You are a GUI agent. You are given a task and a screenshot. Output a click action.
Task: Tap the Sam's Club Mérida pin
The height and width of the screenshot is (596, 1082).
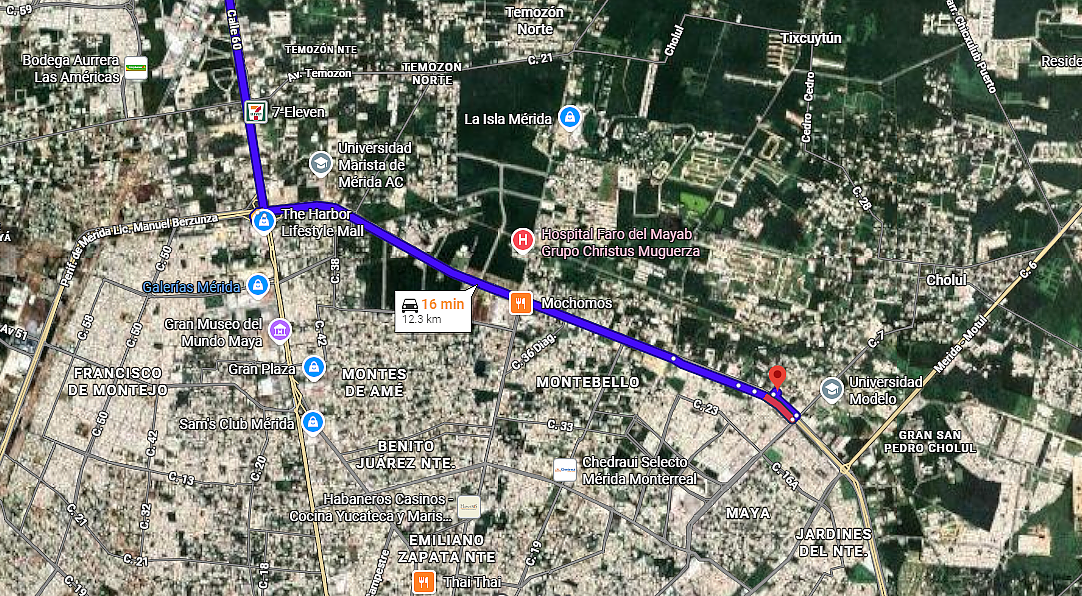point(313,422)
